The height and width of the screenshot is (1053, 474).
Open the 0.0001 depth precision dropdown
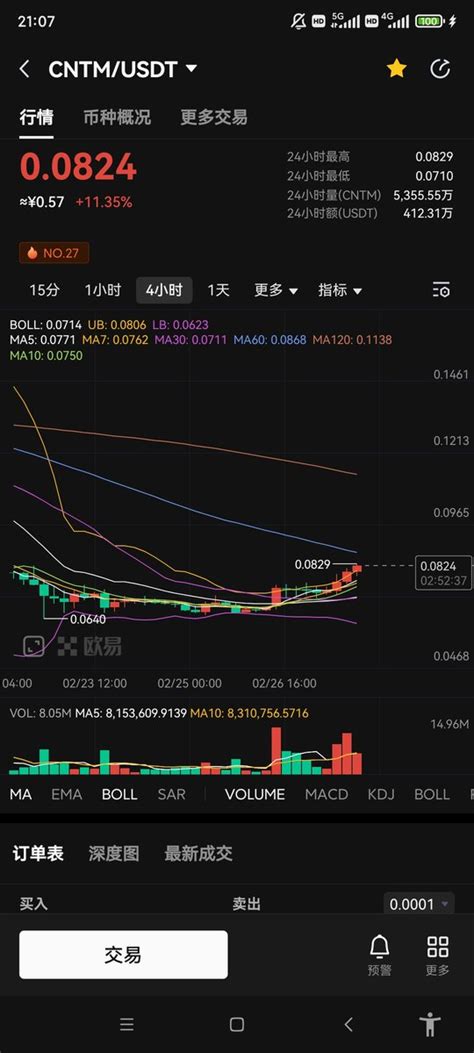pos(419,905)
